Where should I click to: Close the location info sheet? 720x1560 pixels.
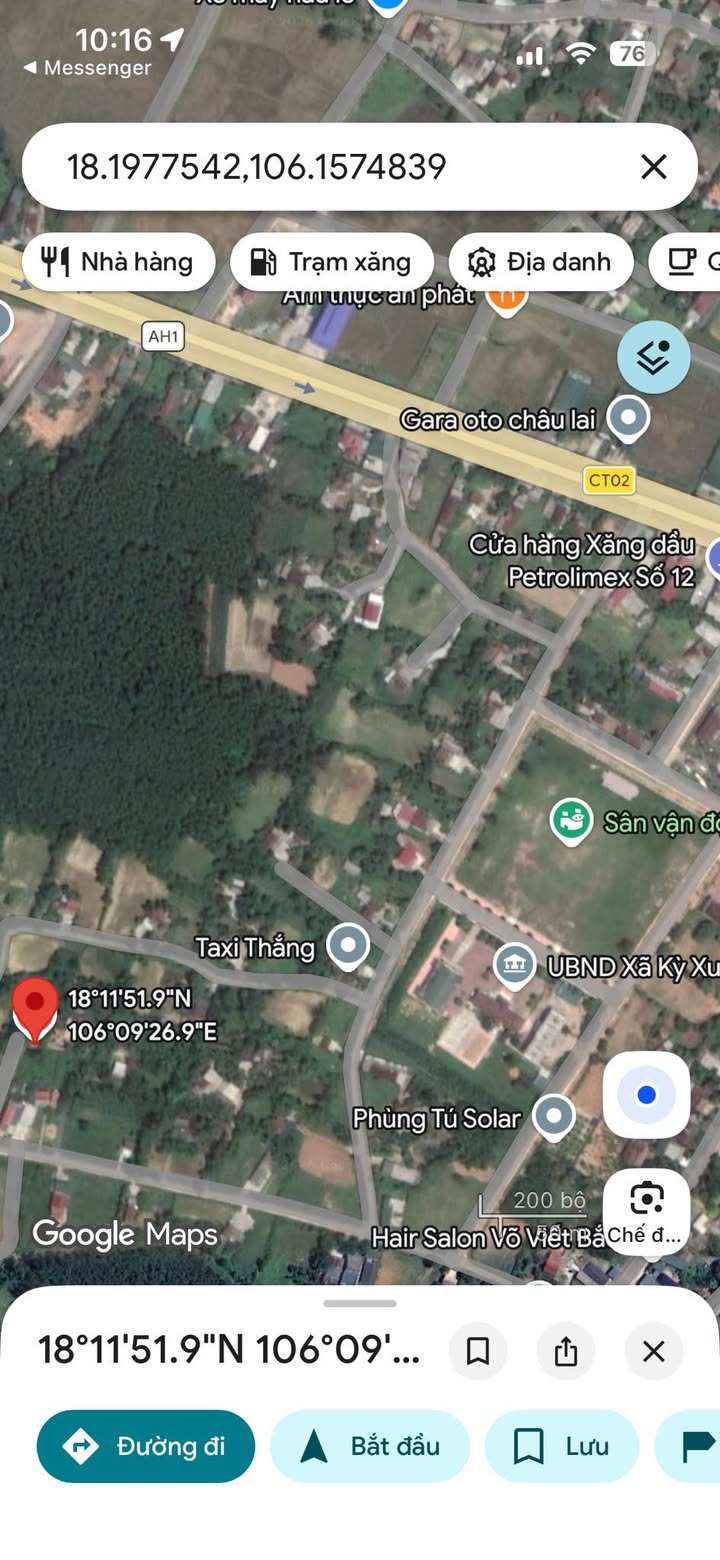(x=653, y=1352)
